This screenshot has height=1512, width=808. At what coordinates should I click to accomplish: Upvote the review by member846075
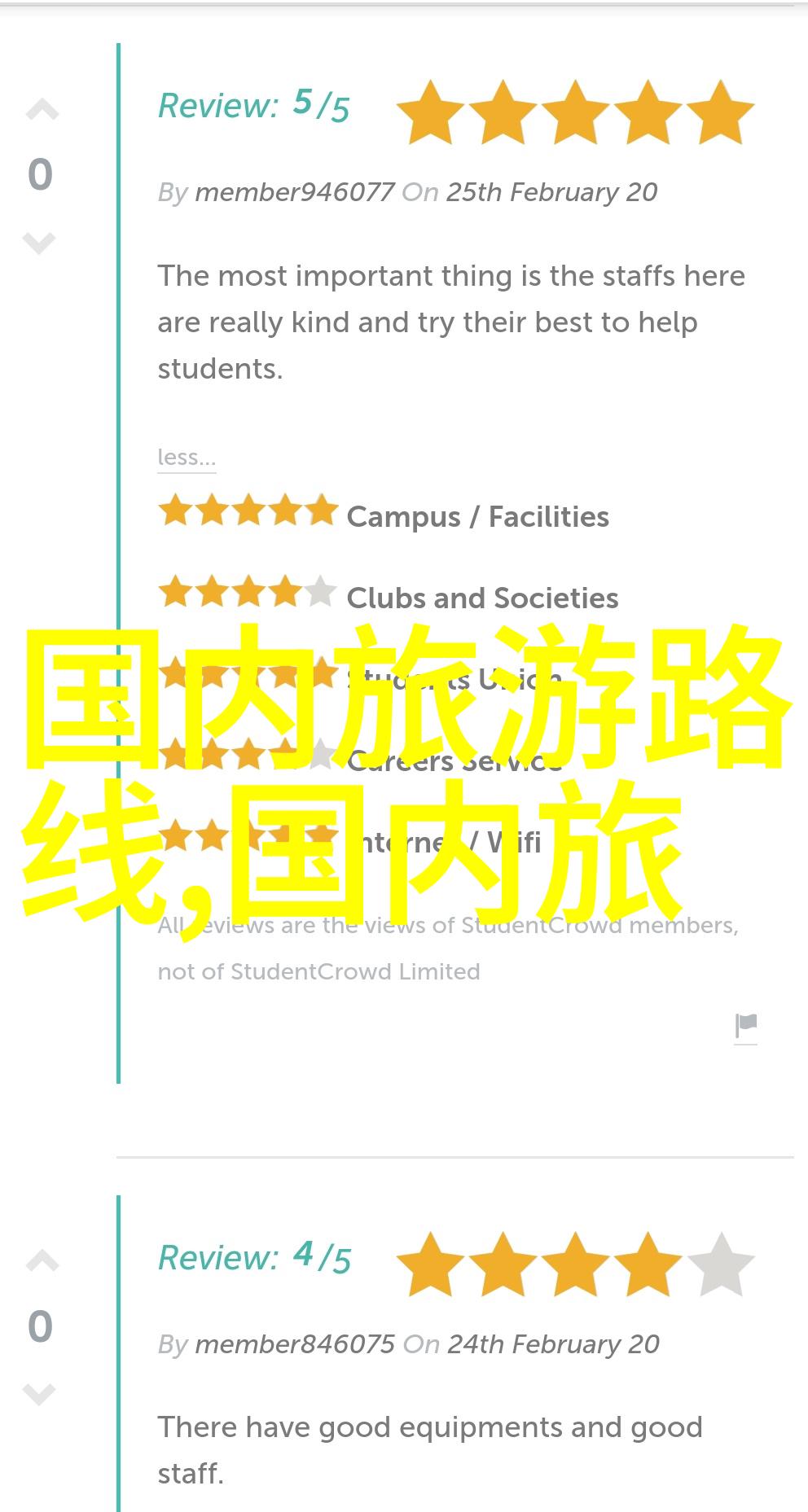click(42, 1261)
